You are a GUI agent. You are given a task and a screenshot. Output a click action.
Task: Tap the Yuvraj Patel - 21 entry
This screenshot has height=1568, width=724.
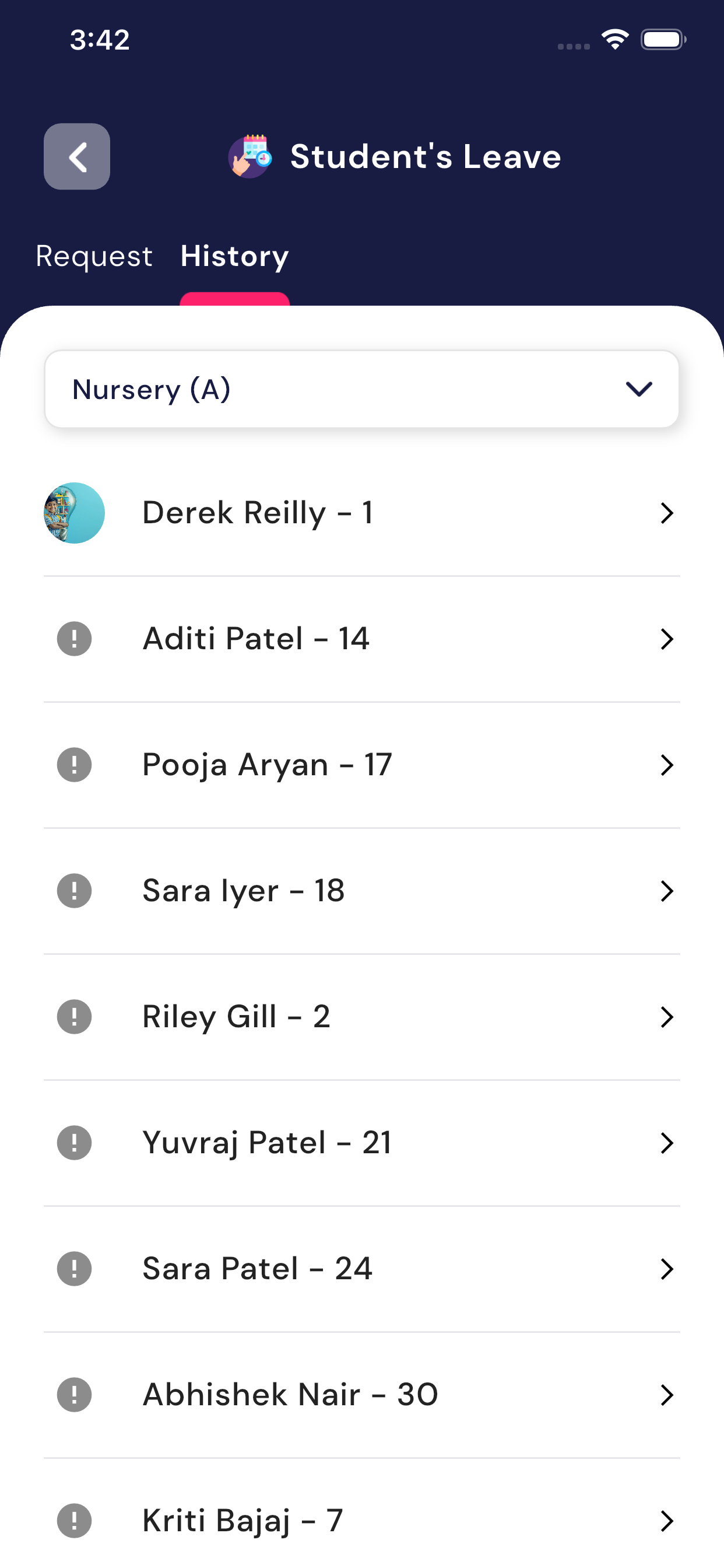coord(361,1143)
